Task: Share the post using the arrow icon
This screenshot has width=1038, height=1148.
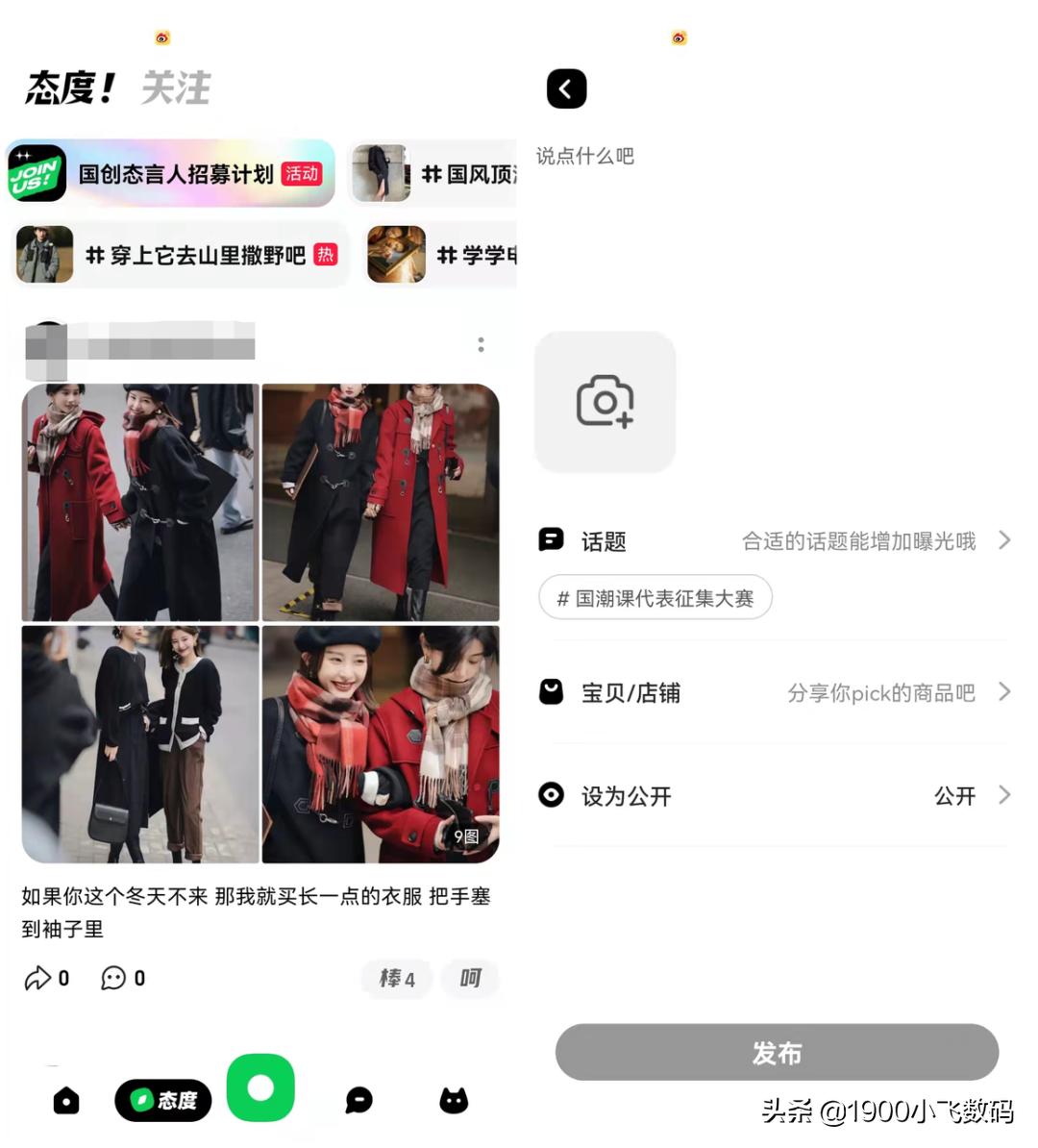Action: pyautogui.click(x=38, y=978)
